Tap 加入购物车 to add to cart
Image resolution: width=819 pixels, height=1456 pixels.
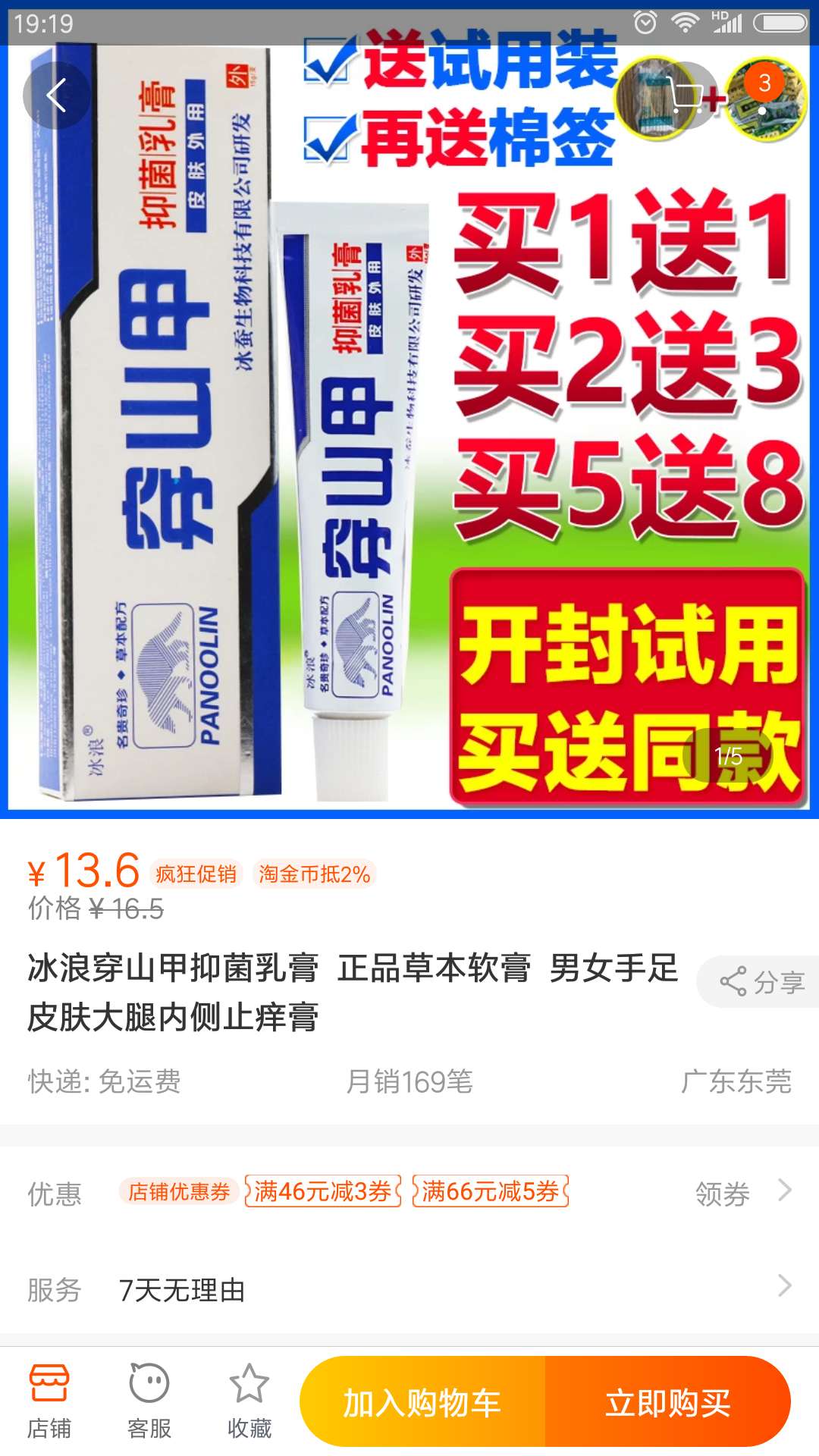click(x=422, y=1402)
